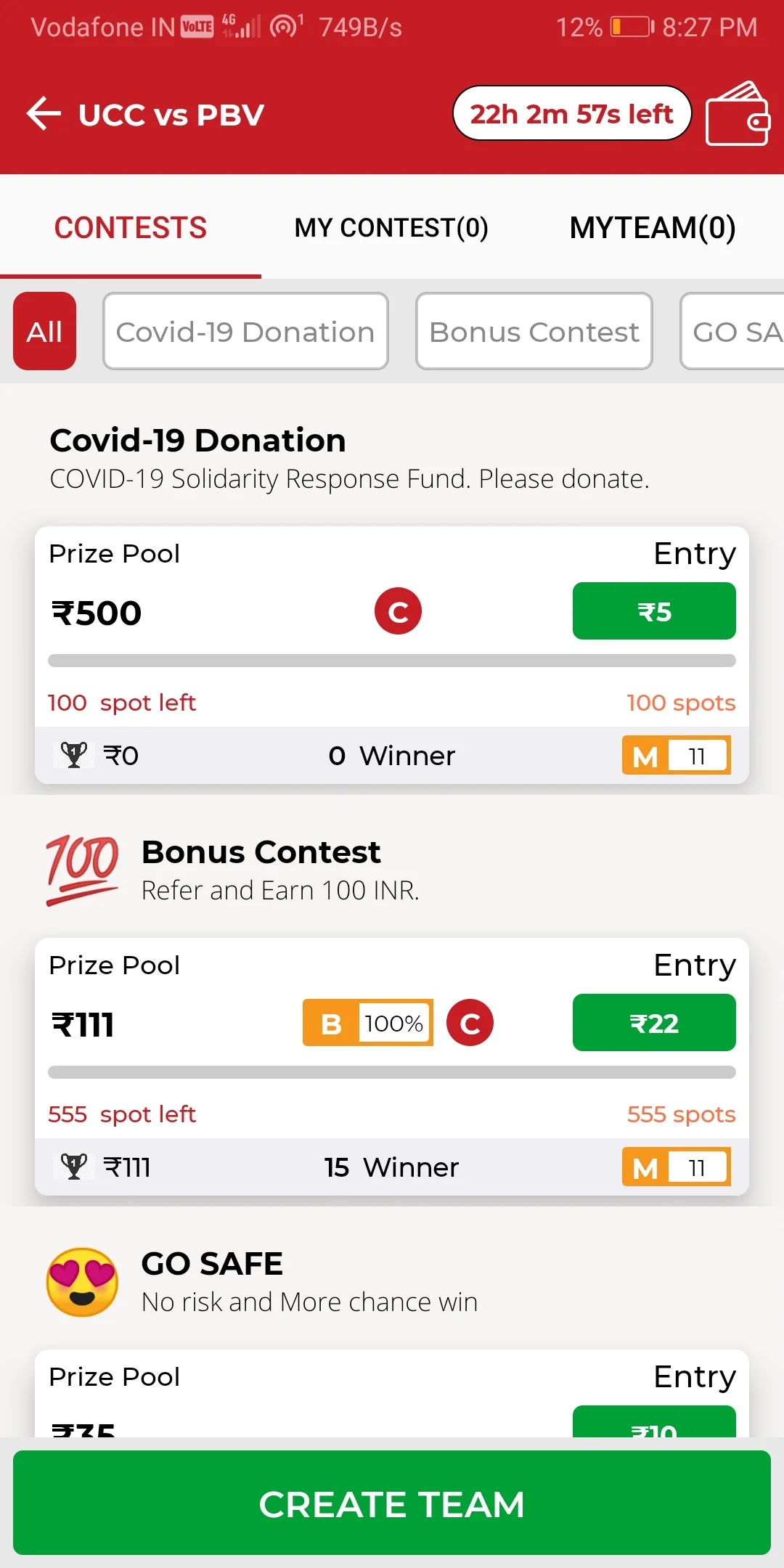Join GO SAFE contest with ₹10 entry
Screen dimensions: 784x1568
tap(653, 1424)
